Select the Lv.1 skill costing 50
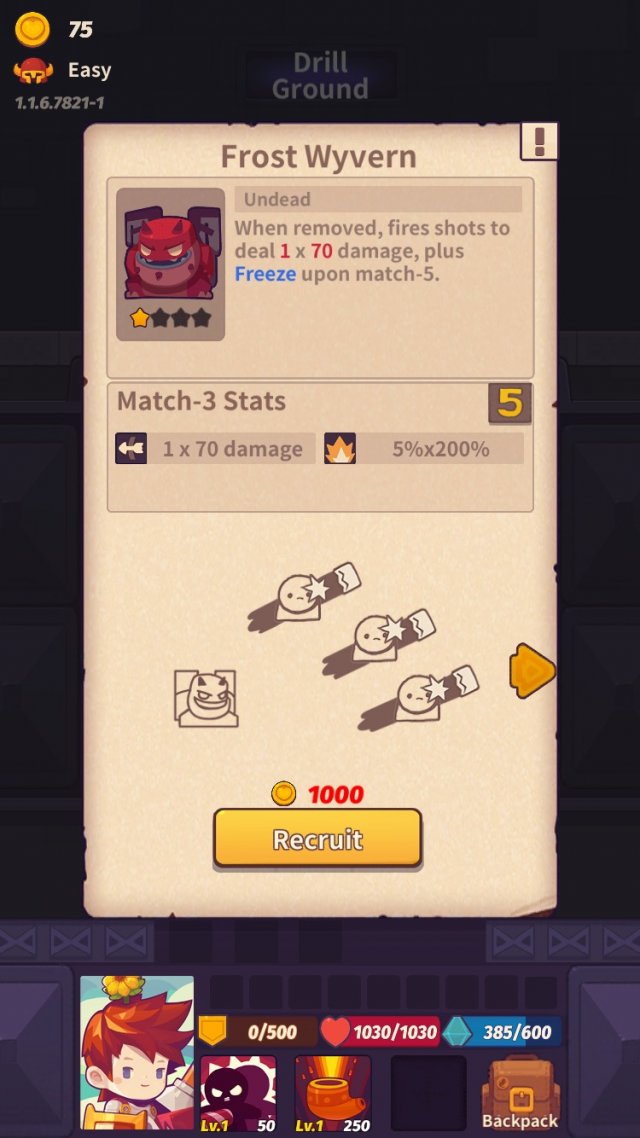 [x=238, y=1093]
